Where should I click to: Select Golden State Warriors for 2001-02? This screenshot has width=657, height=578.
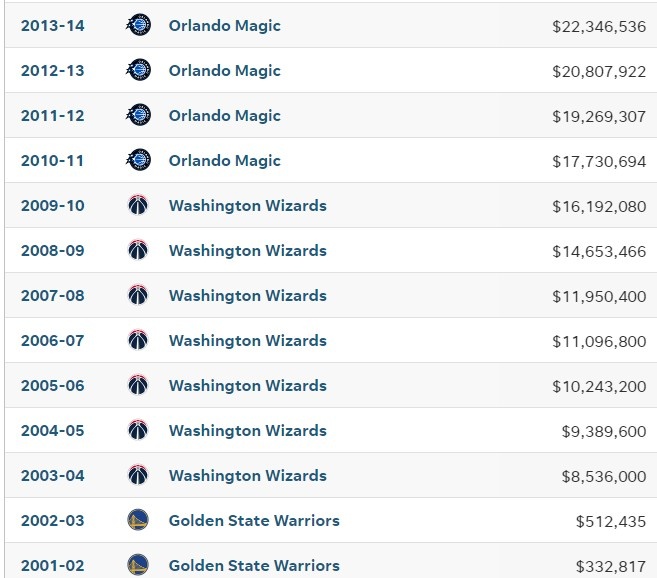[x=254, y=566]
